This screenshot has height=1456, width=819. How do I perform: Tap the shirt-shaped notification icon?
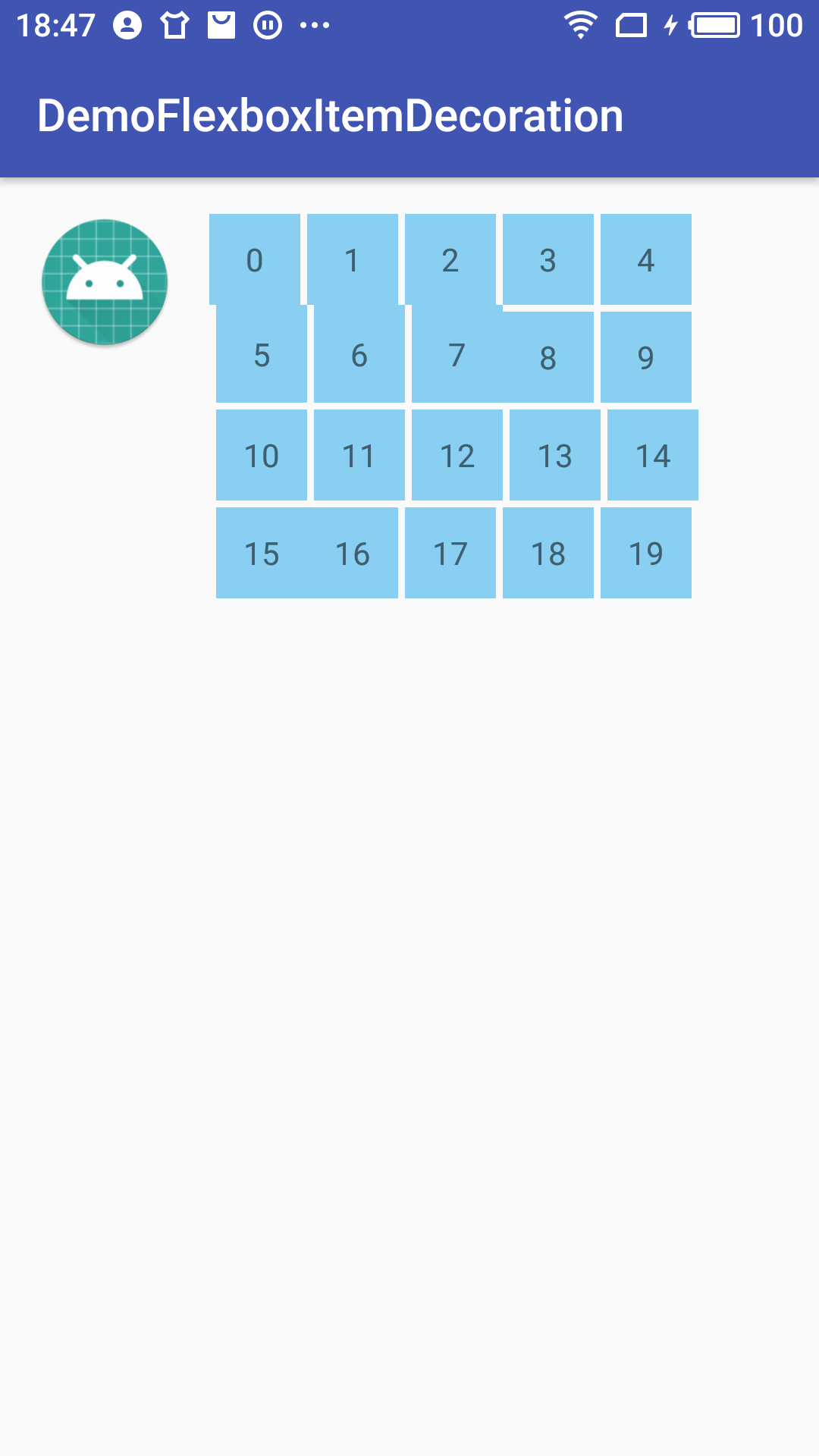click(x=173, y=26)
